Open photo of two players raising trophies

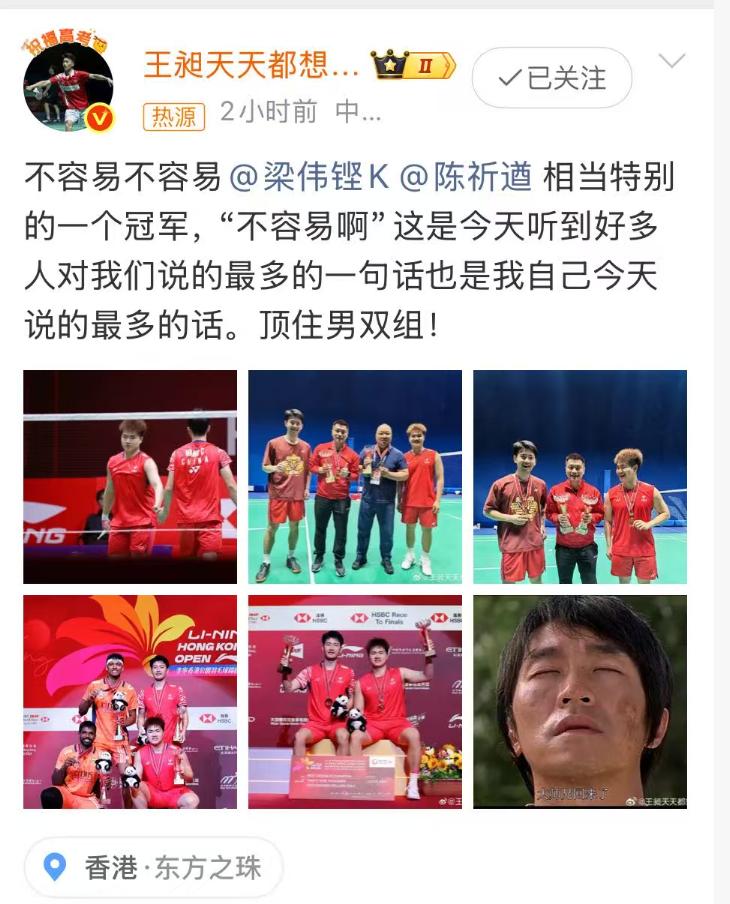pyautogui.click(x=355, y=702)
